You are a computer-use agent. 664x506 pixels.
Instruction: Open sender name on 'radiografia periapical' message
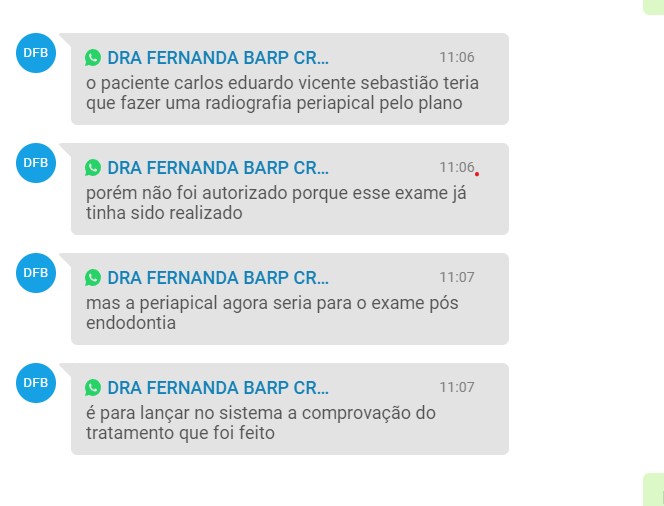(217, 58)
